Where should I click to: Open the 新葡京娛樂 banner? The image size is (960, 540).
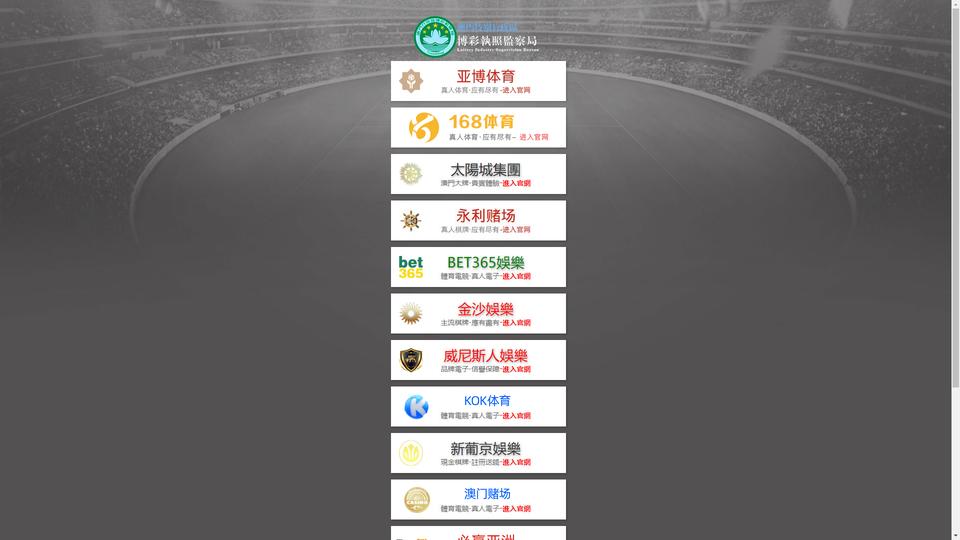(478, 453)
